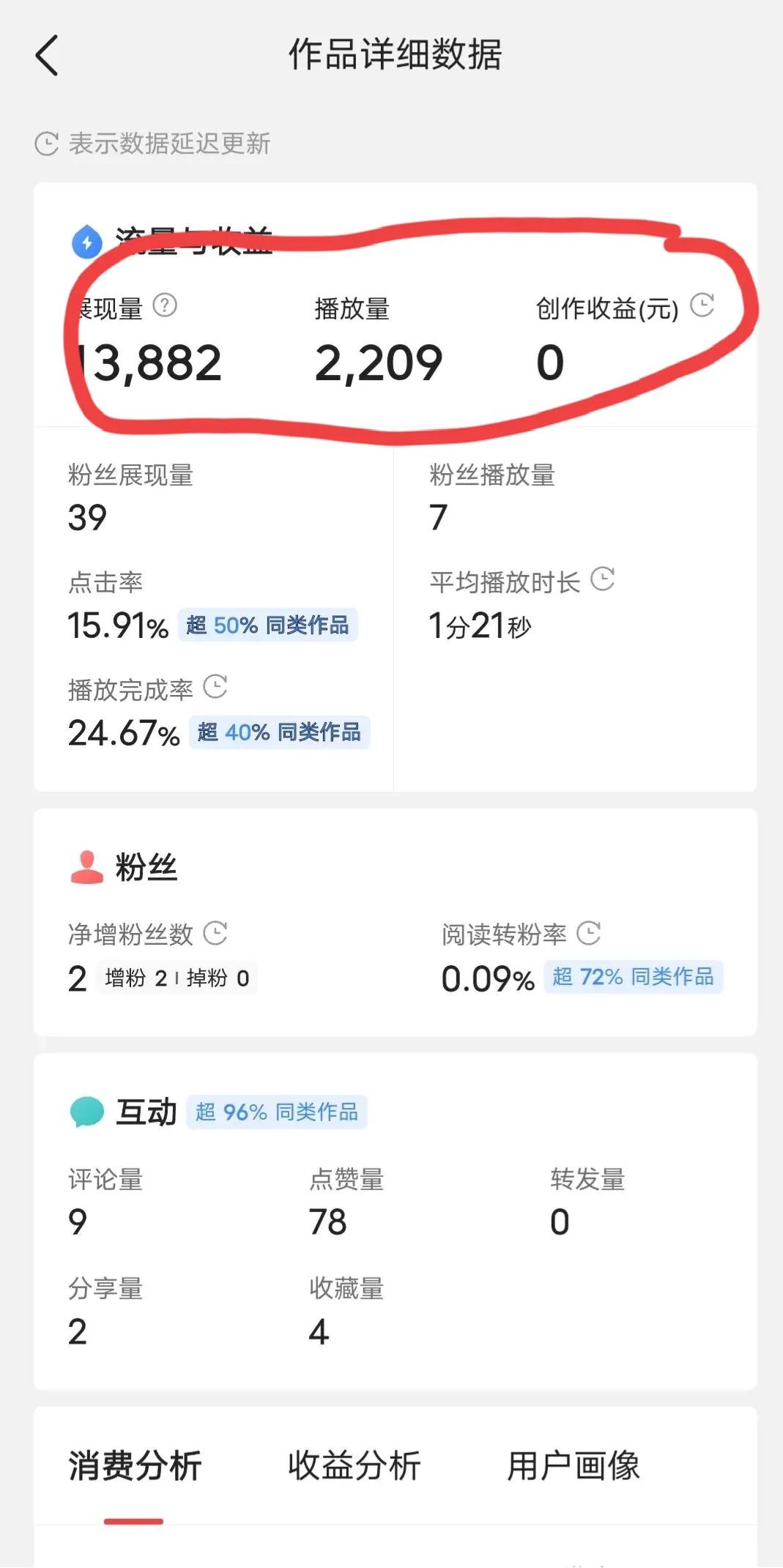783x1568 pixels.
Task: Click the clock icon beside 播放完成率
Action: coord(216,685)
